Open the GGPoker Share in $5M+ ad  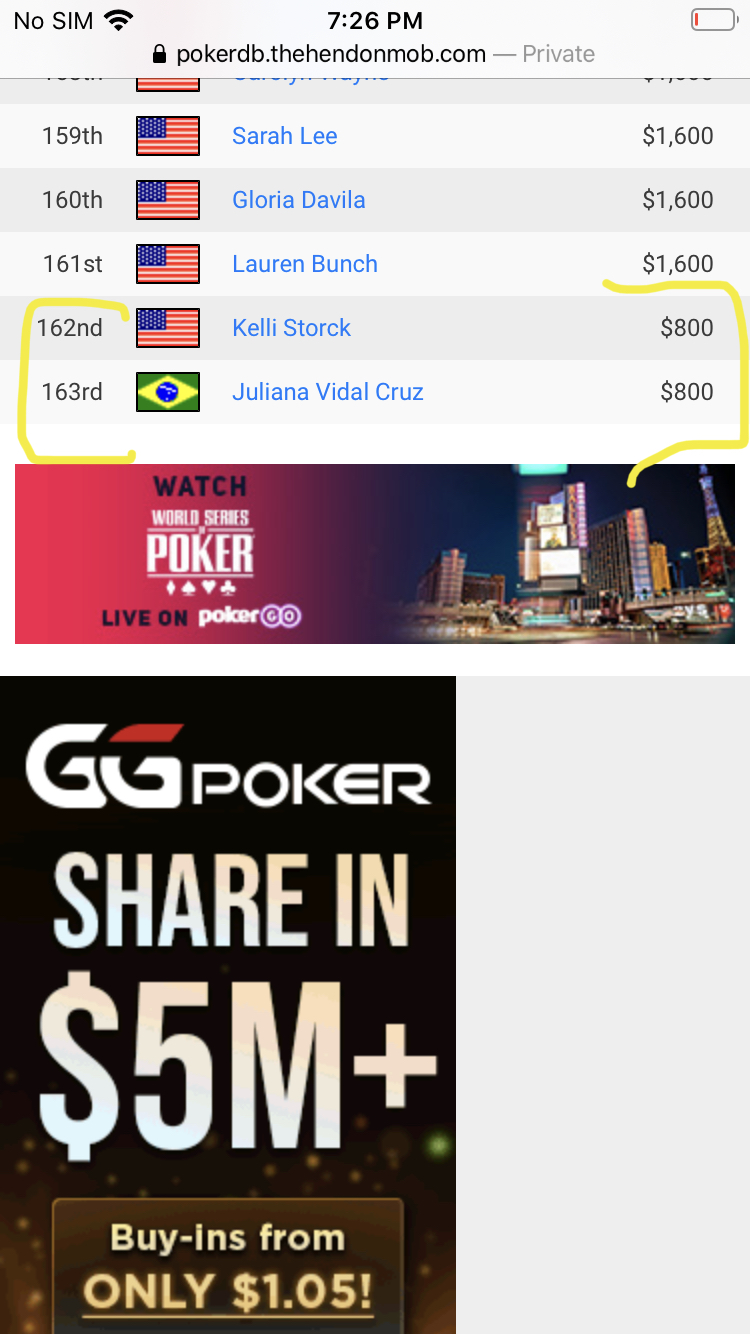pyautogui.click(x=228, y=1000)
